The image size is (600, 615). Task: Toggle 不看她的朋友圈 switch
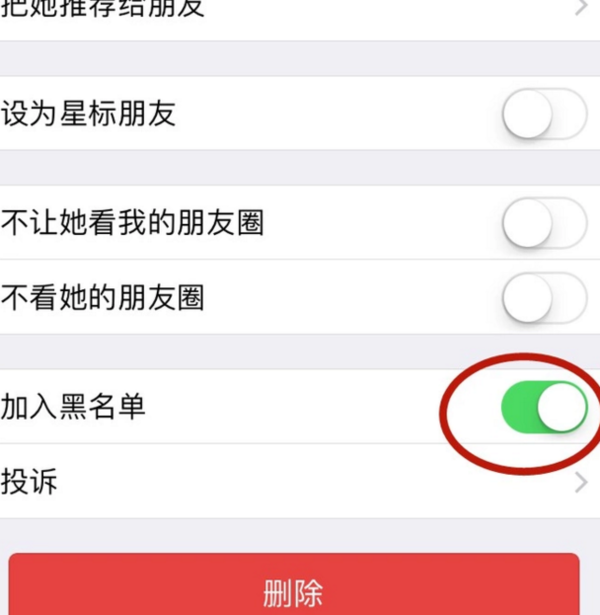click(543, 297)
